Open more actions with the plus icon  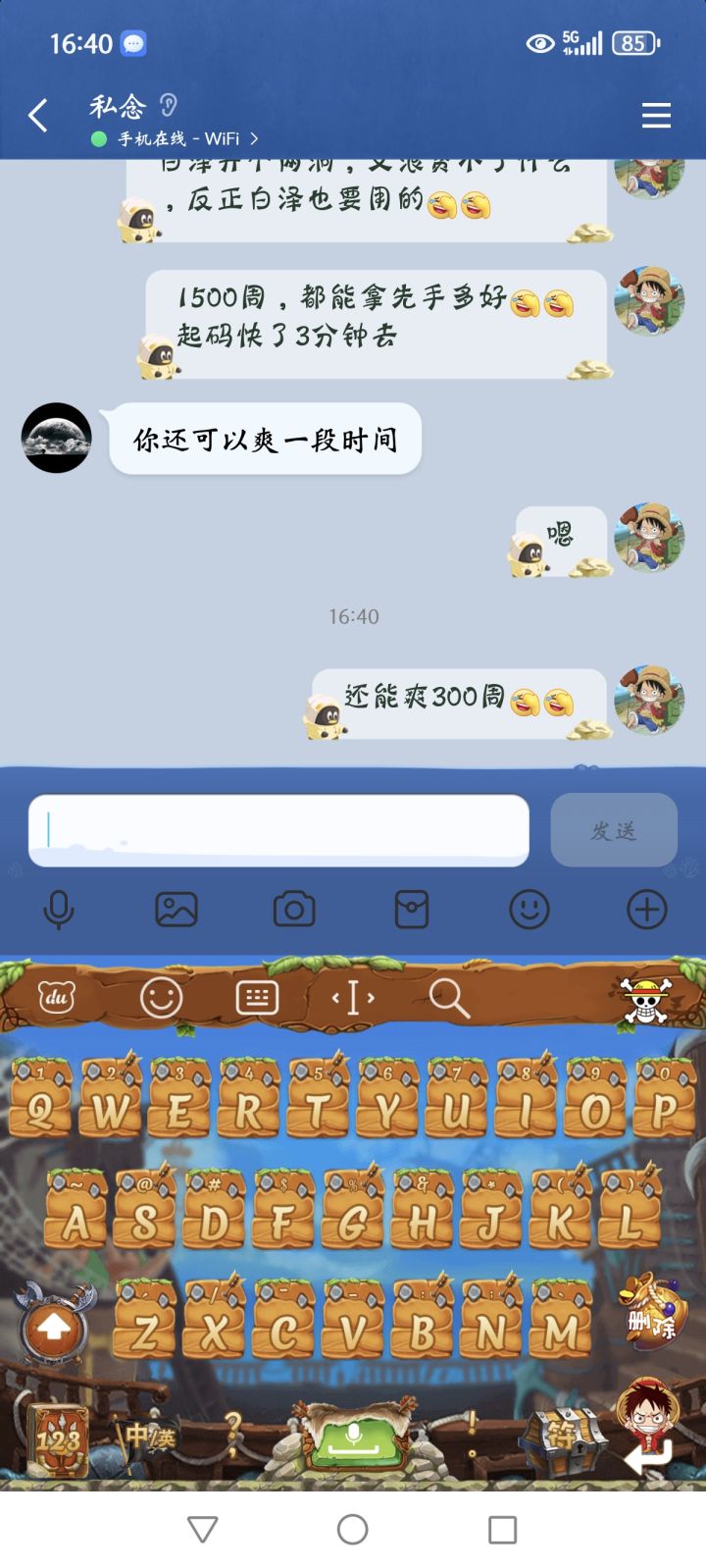coord(645,910)
